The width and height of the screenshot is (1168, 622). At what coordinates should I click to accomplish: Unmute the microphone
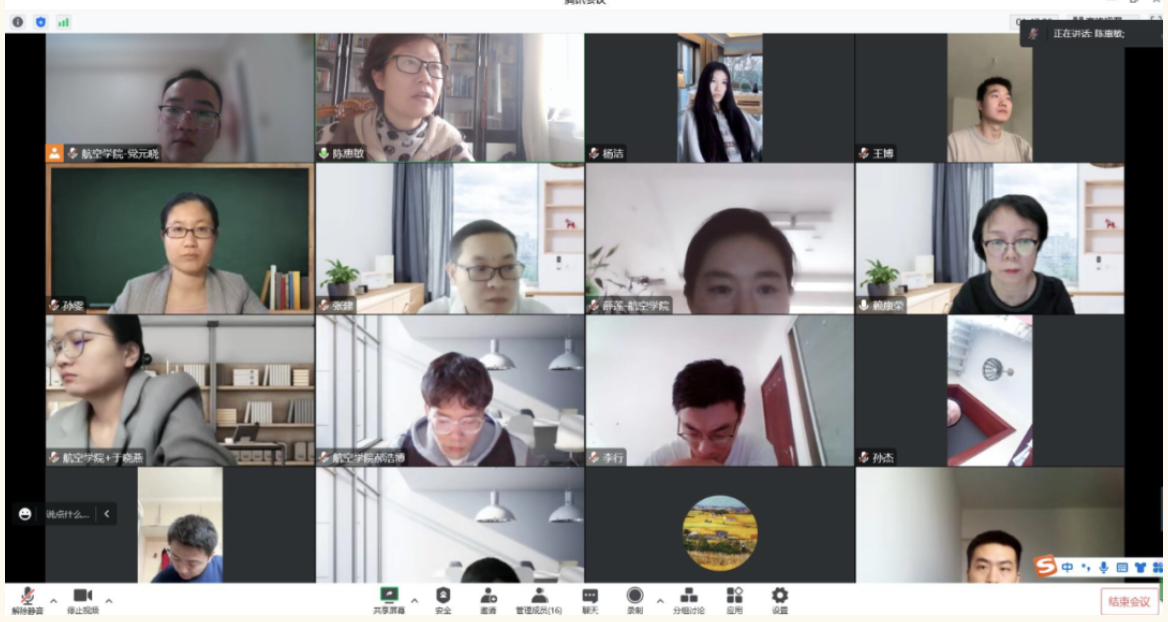coord(27,598)
